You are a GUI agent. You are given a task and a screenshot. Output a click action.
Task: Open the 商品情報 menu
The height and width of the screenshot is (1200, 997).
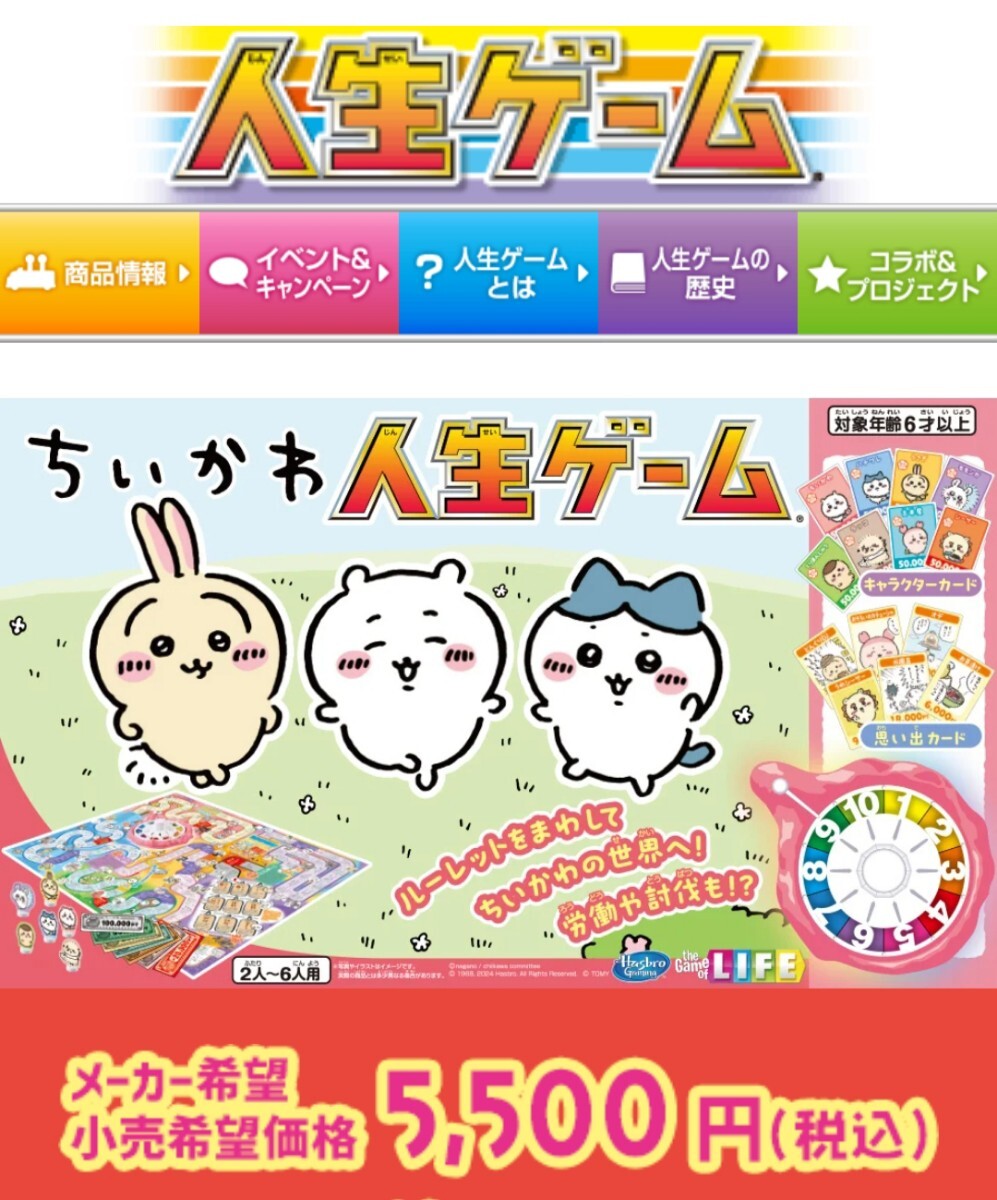(100, 273)
